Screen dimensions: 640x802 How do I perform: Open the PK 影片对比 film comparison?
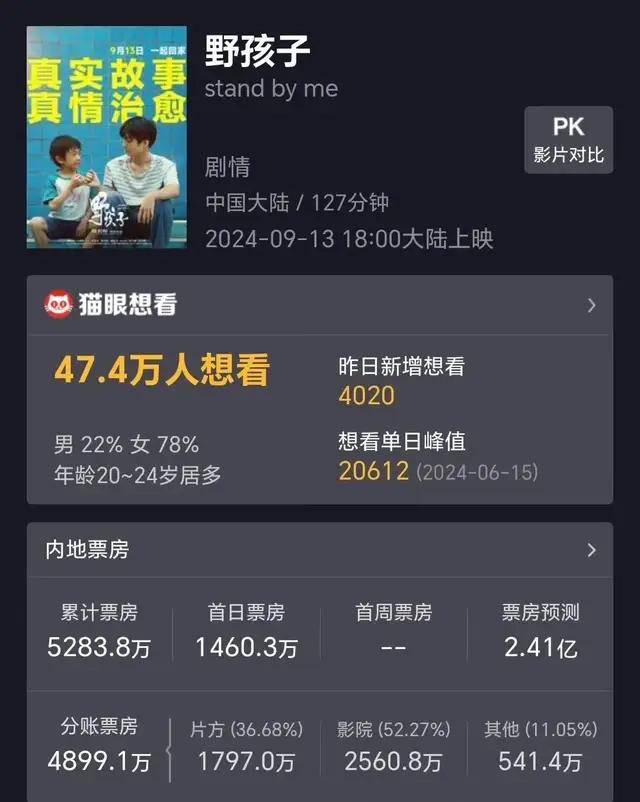(x=568, y=140)
